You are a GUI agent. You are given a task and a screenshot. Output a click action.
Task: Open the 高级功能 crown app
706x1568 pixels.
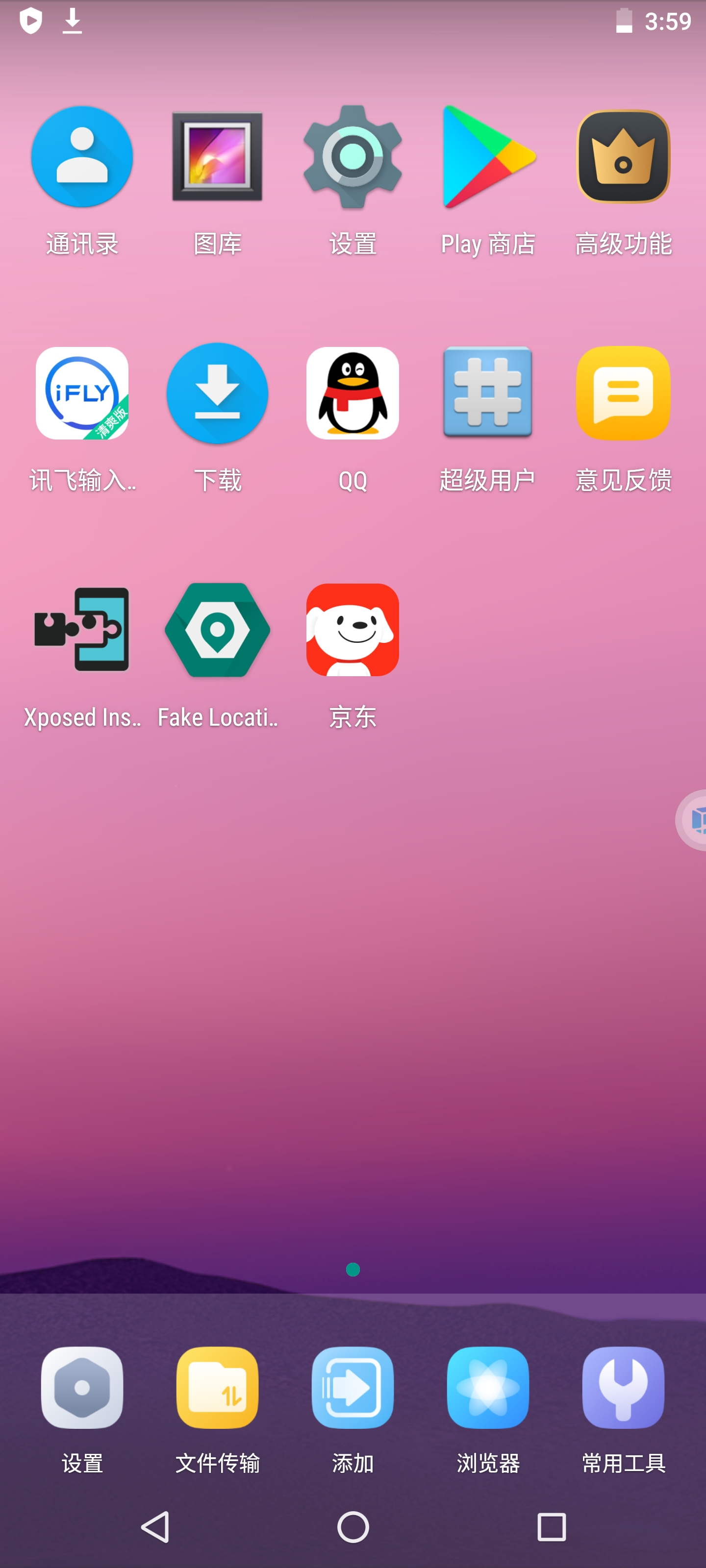tap(623, 157)
